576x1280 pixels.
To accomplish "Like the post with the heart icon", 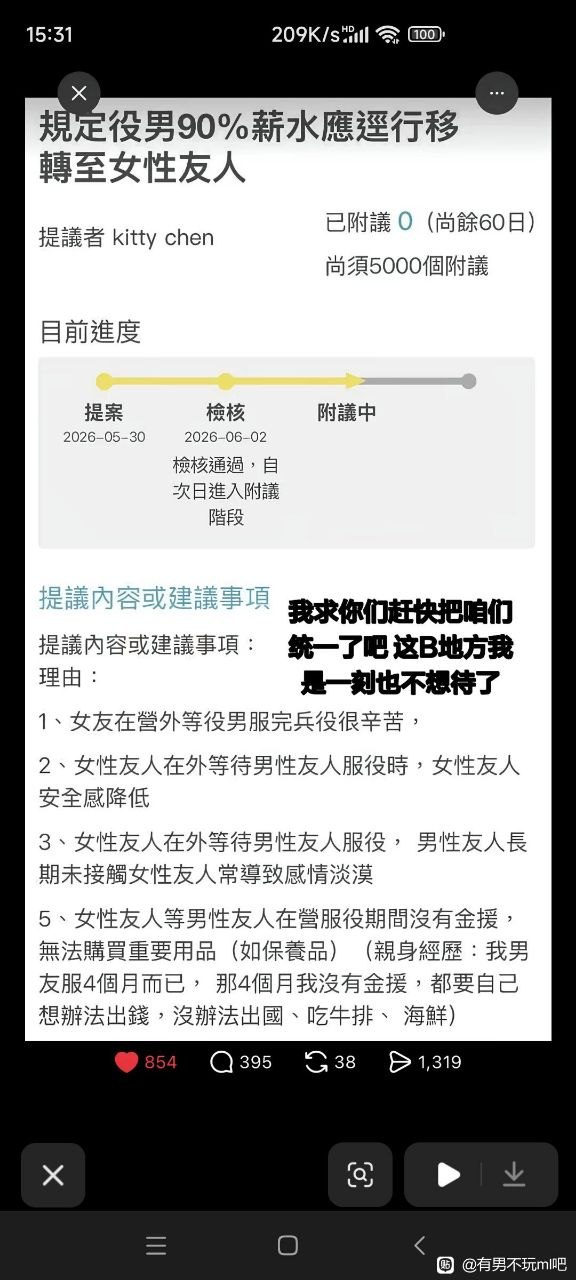I will [126, 1062].
